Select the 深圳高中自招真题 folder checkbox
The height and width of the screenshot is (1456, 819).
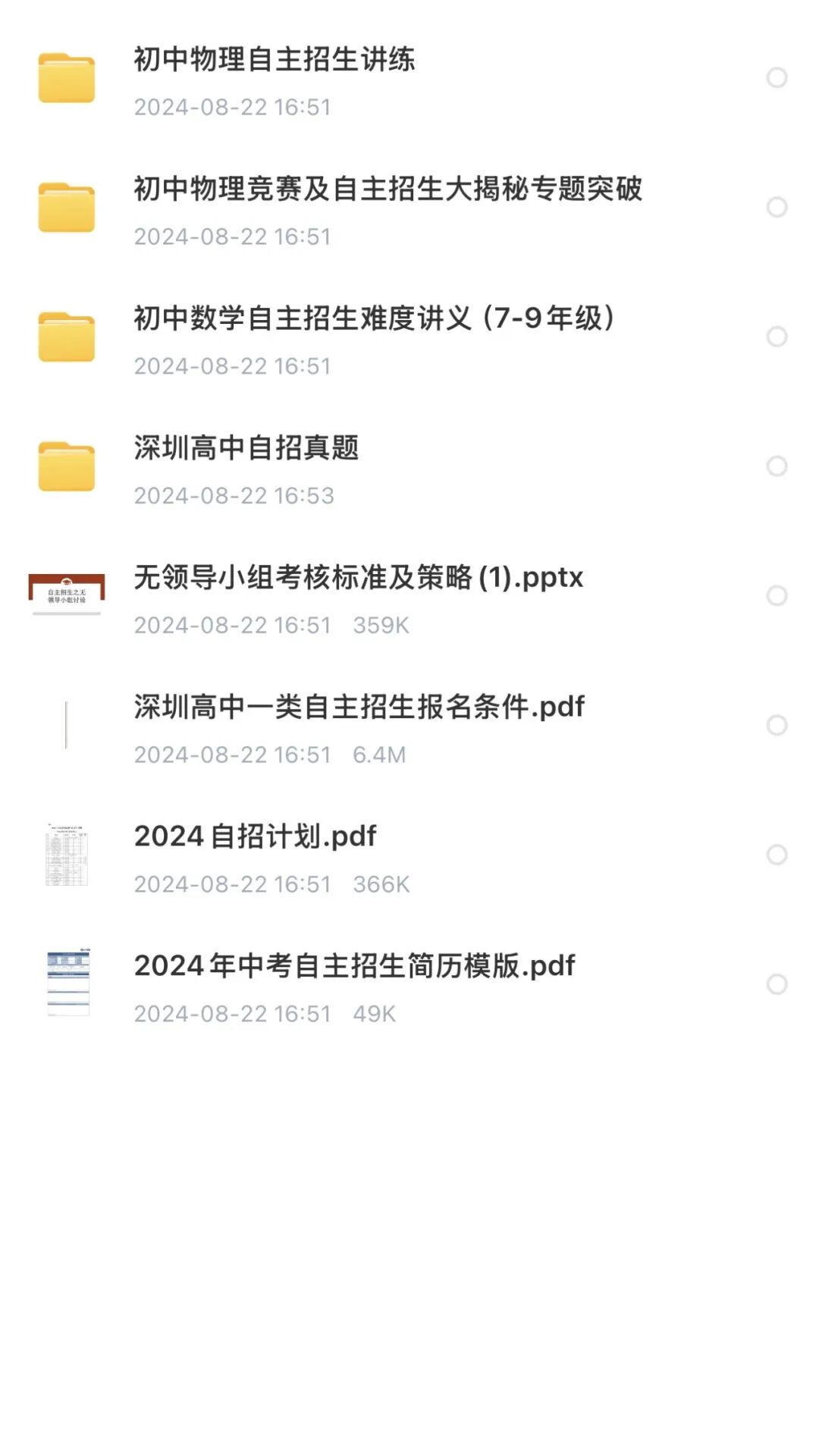coord(777,466)
